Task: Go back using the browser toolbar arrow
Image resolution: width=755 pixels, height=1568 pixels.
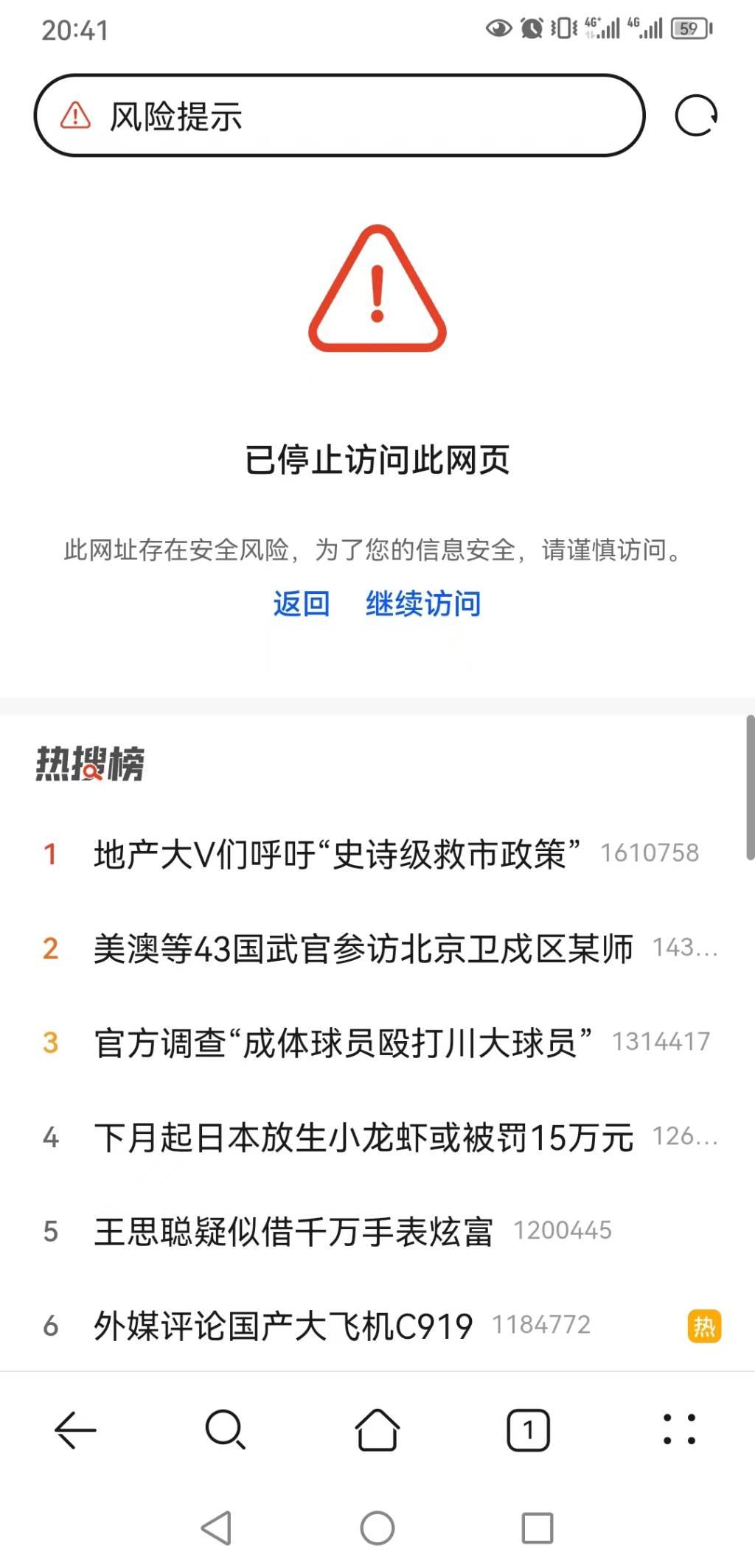Action: pyautogui.click(x=75, y=1430)
